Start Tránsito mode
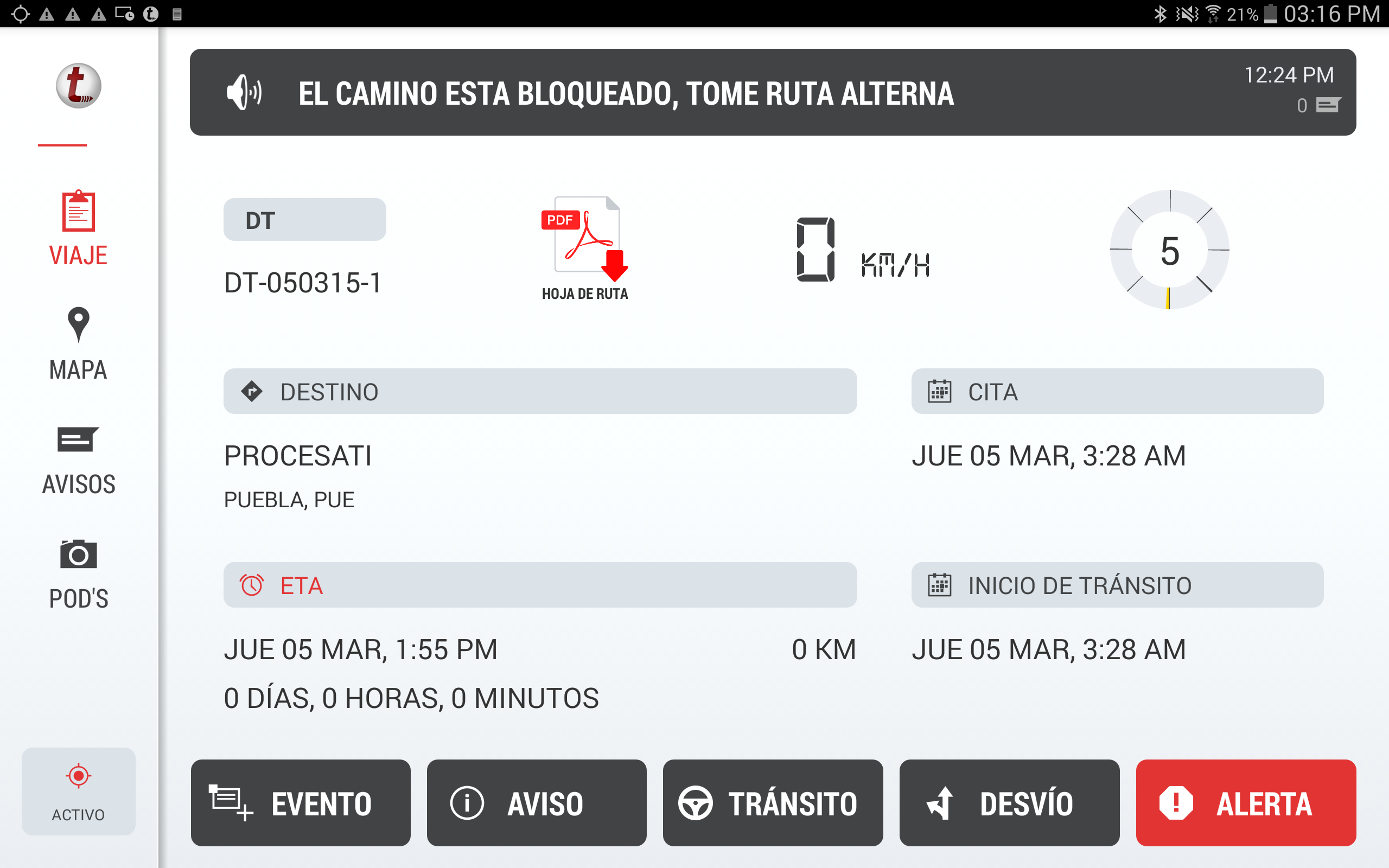 [773, 802]
